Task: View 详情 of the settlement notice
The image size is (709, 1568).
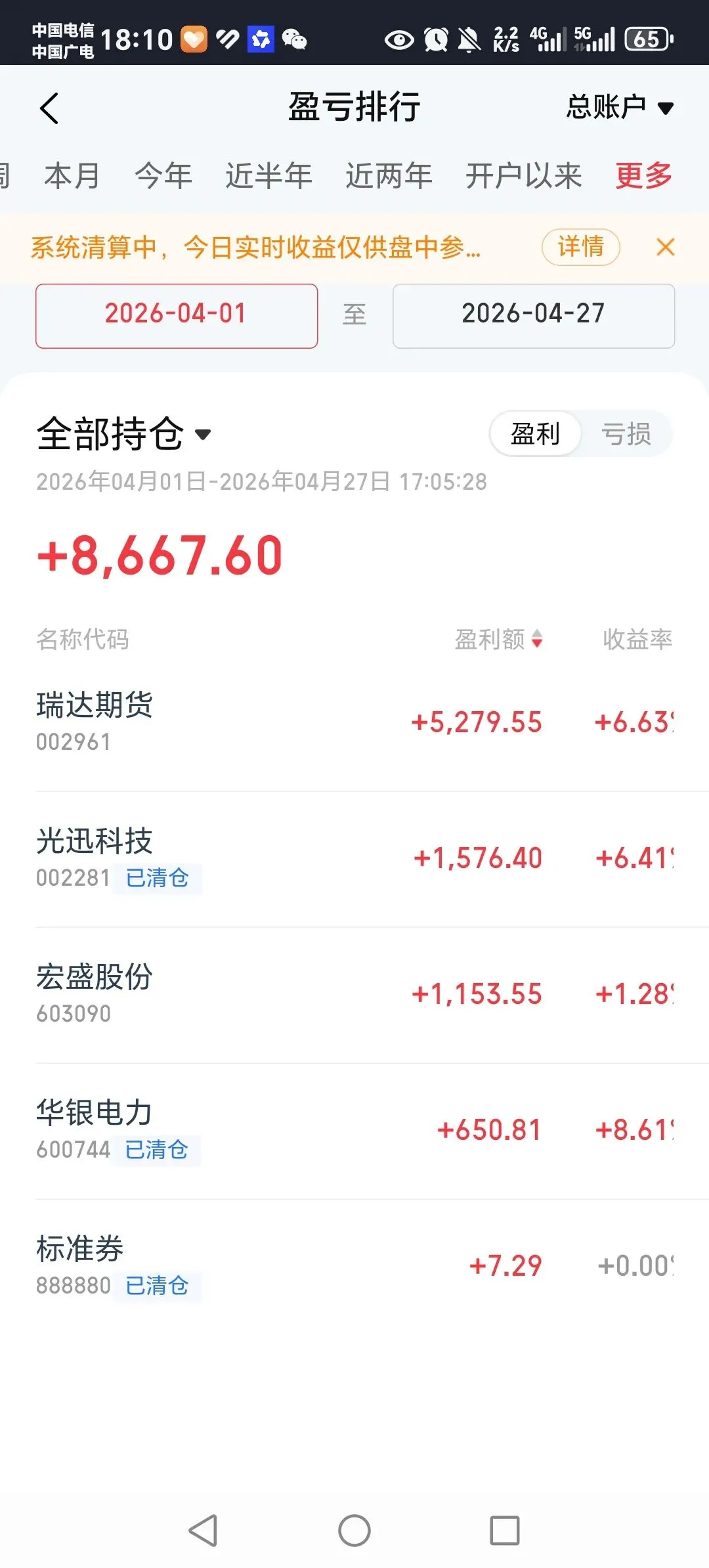Action: (x=580, y=247)
